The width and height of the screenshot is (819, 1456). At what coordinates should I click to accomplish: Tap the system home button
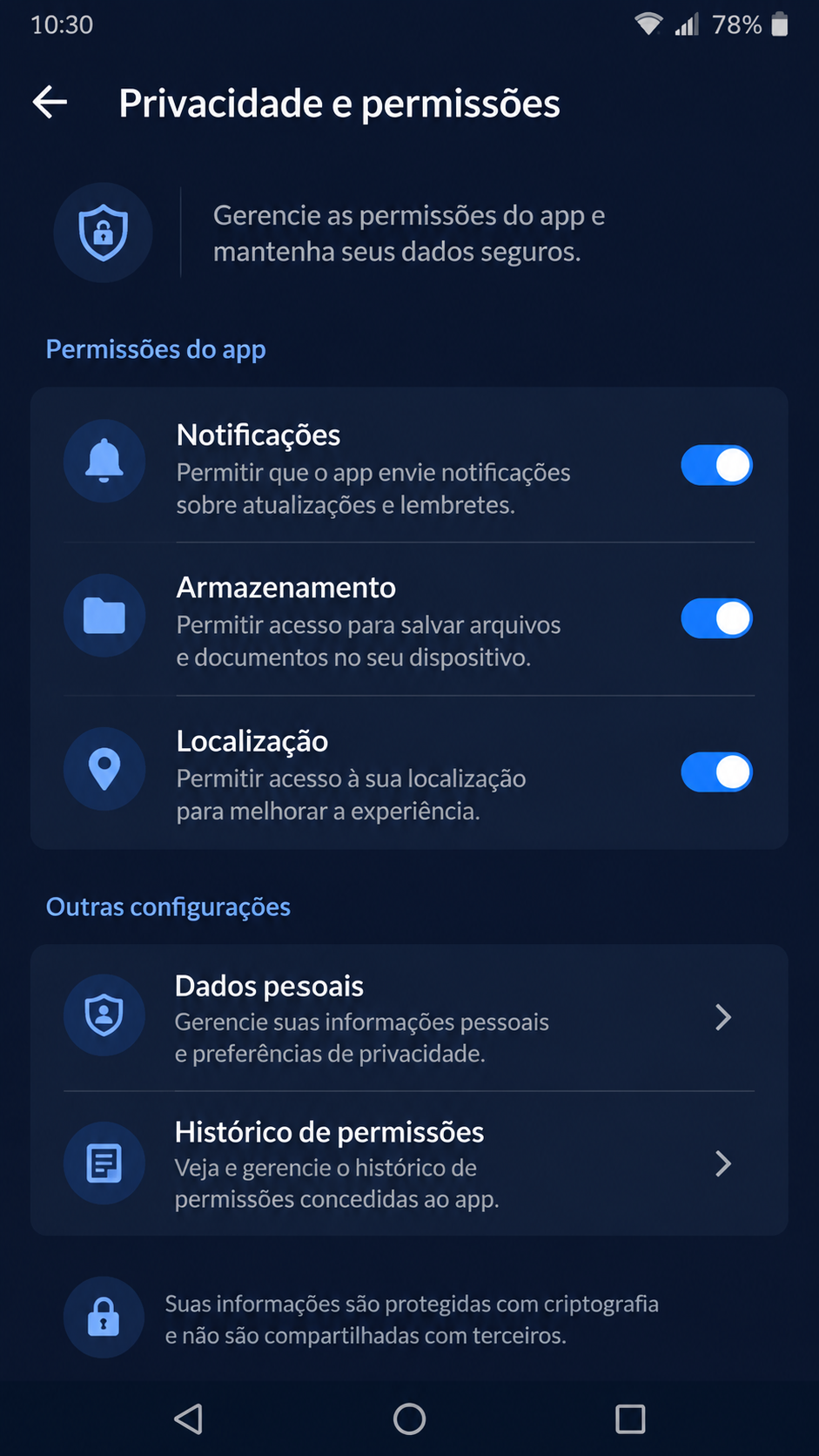pyautogui.click(x=409, y=1419)
